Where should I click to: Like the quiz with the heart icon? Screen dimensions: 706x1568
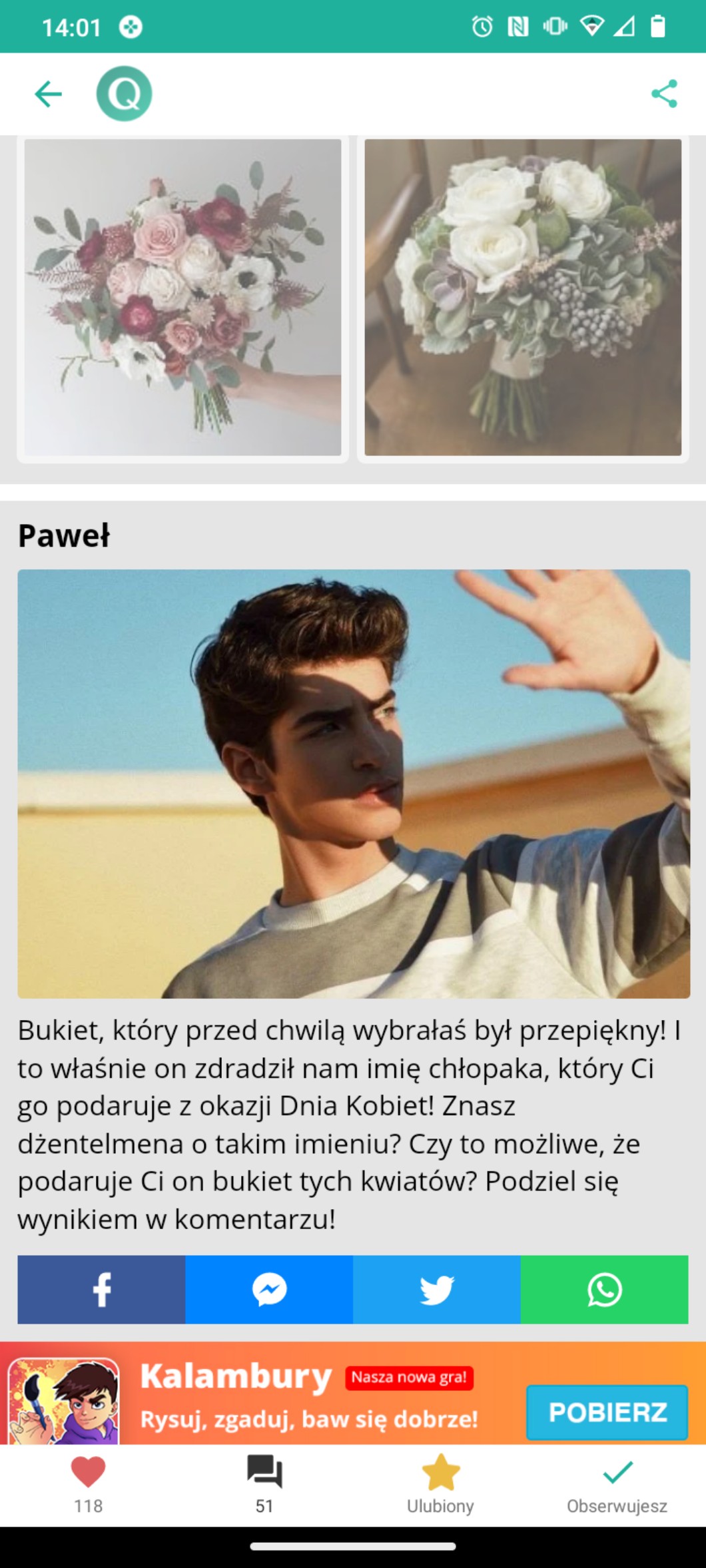(89, 1485)
